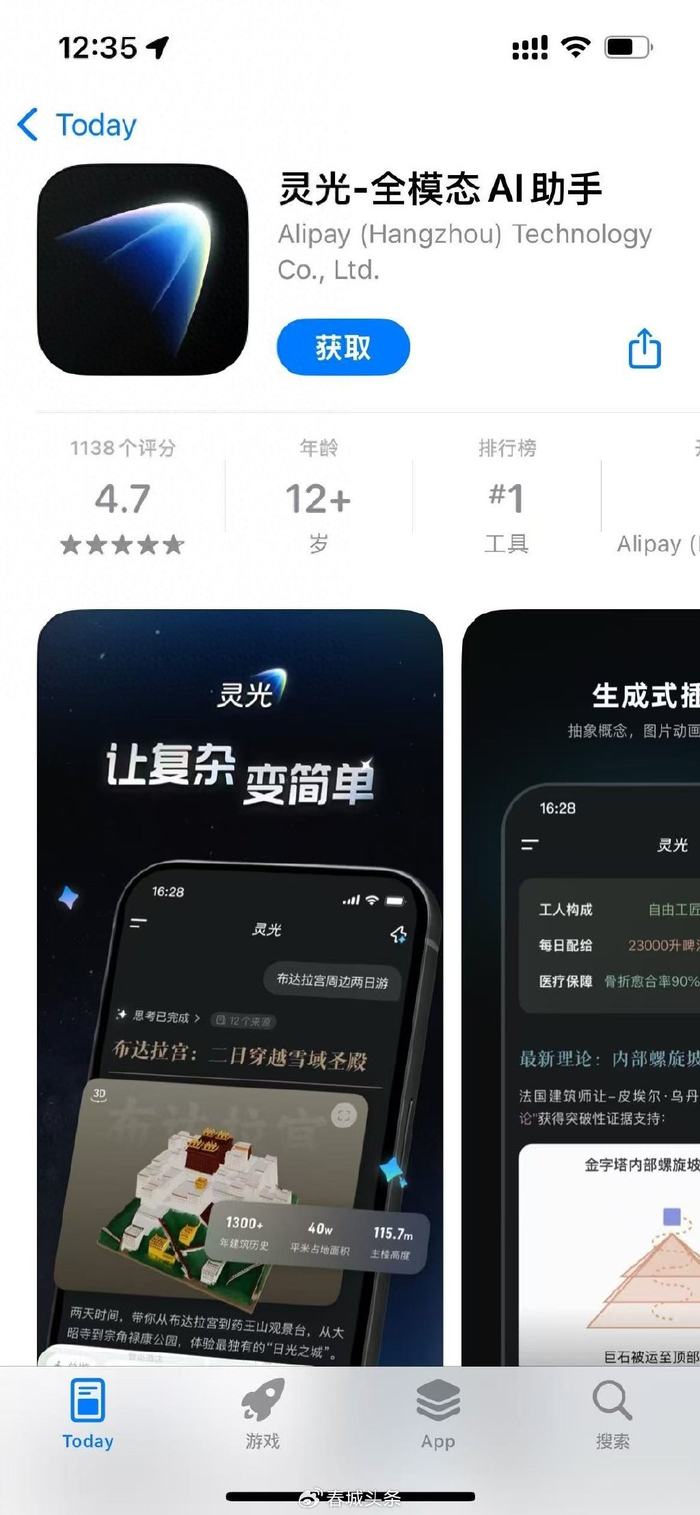Image resolution: width=700 pixels, height=1515 pixels.
Task: Switch to the Today tab
Action: (x=88, y=1414)
